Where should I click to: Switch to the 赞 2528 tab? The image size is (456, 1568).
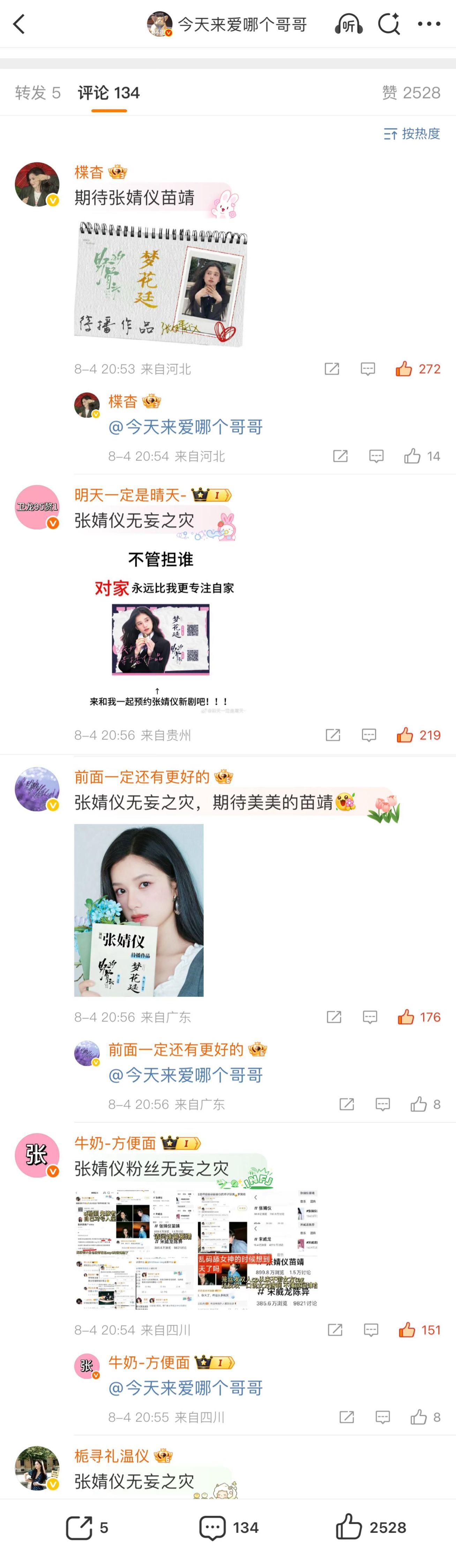pyautogui.click(x=411, y=92)
